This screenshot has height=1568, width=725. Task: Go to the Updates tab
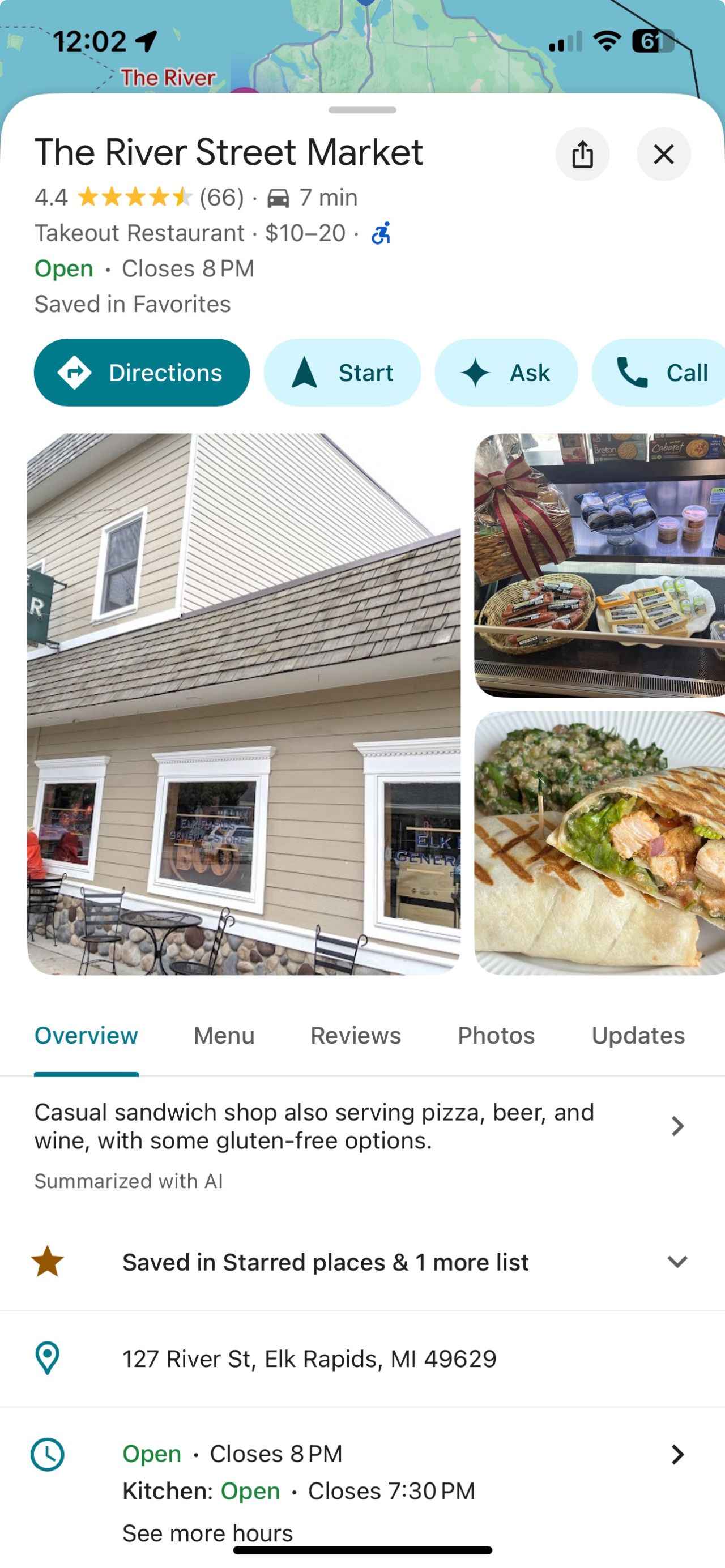pos(638,1035)
